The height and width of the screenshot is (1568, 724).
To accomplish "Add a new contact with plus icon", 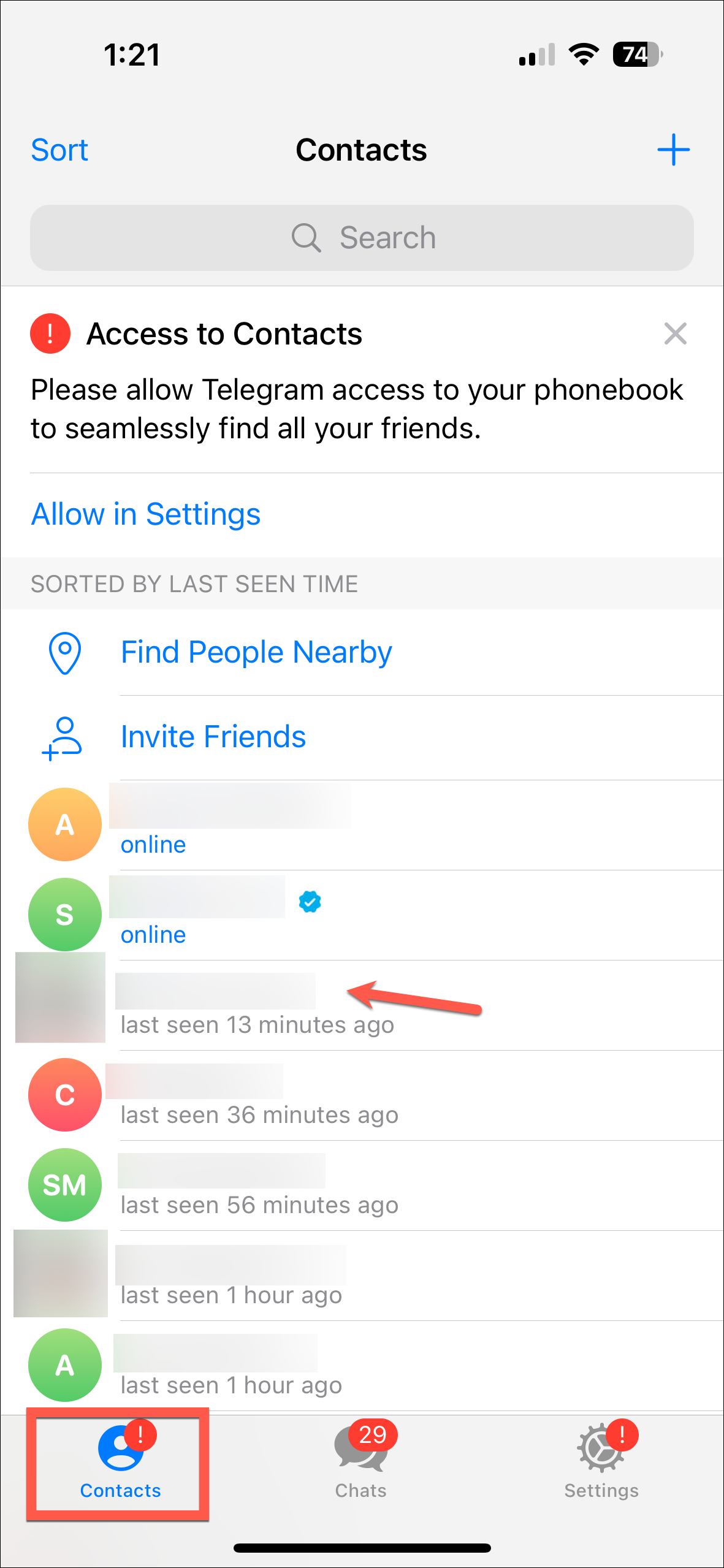I will (673, 150).
